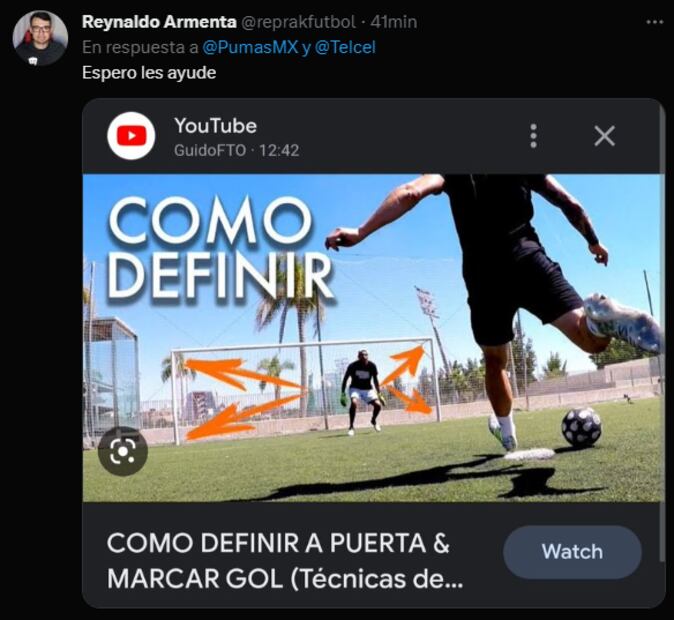This screenshot has width=674, height=620.
Task: Open Reynaldo Armenta's profile picture
Action: (x=40, y=38)
